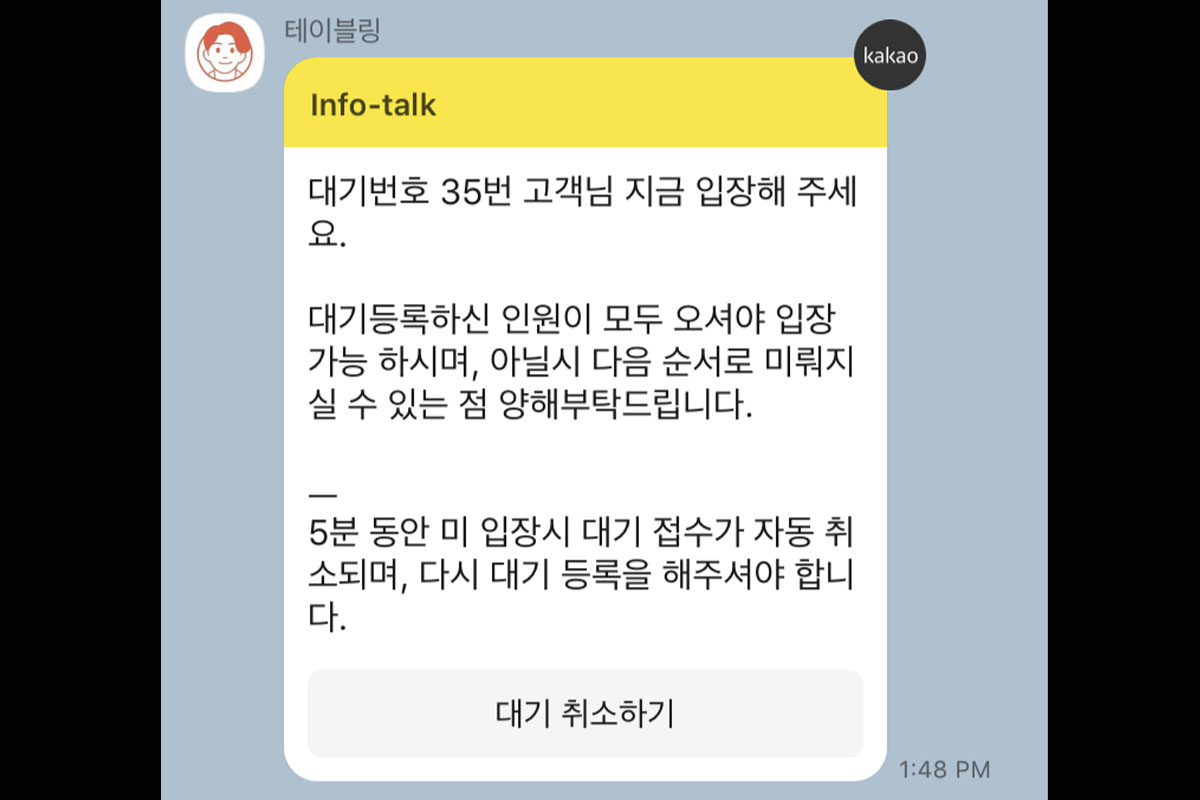Open the 테이블링 profile picture
This screenshot has height=800, width=1200.
pyautogui.click(x=225, y=53)
